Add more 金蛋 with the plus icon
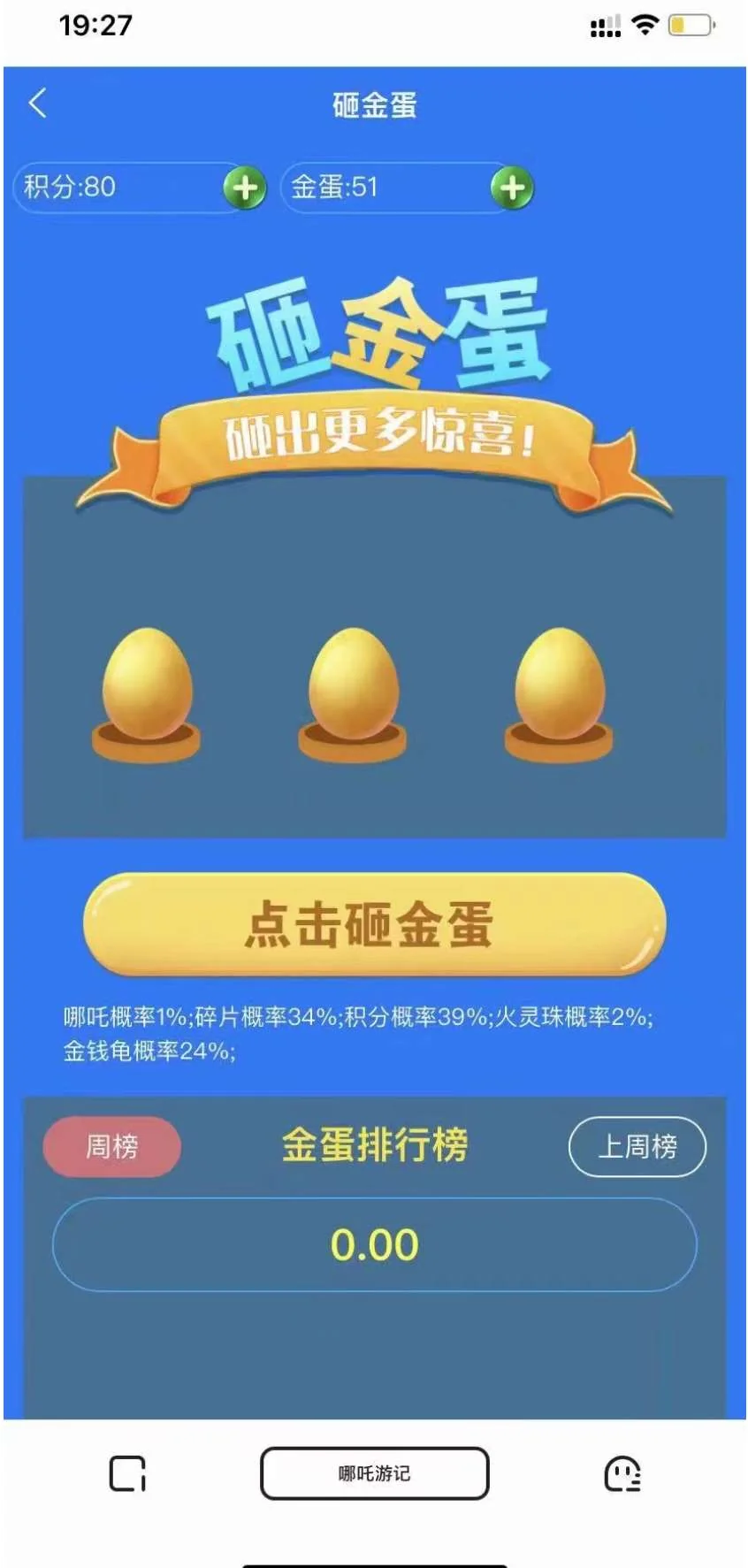This screenshot has width=748, height=1568. pos(512,187)
